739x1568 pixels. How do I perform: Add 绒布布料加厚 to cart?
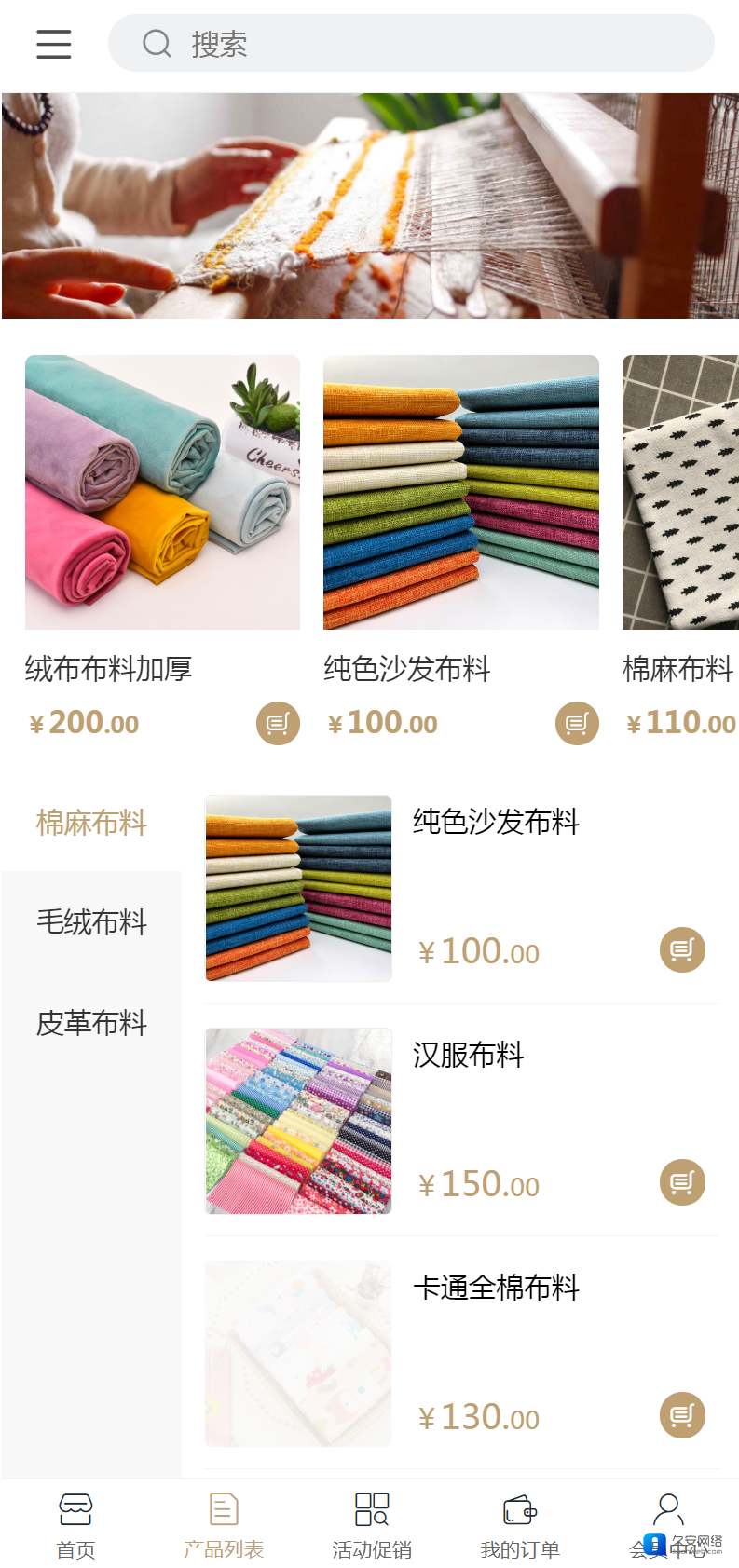[x=278, y=723]
